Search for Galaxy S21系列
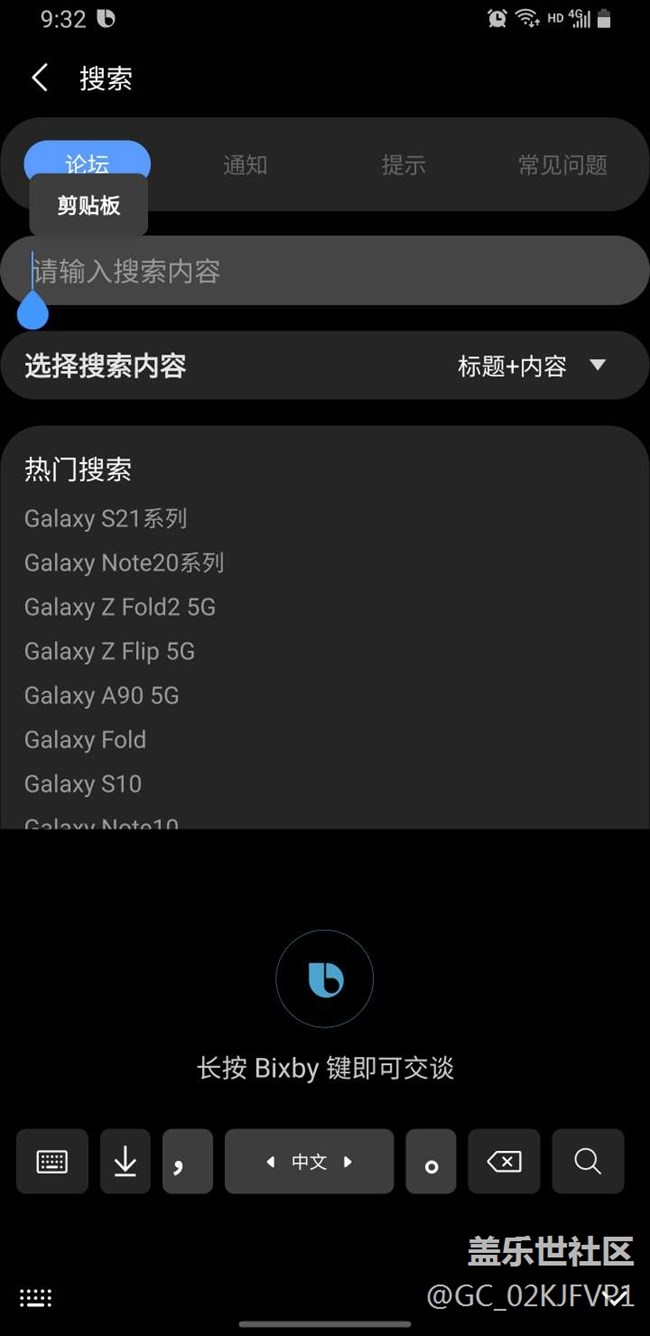650x1336 pixels. pyautogui.click(x=106, y=518)
